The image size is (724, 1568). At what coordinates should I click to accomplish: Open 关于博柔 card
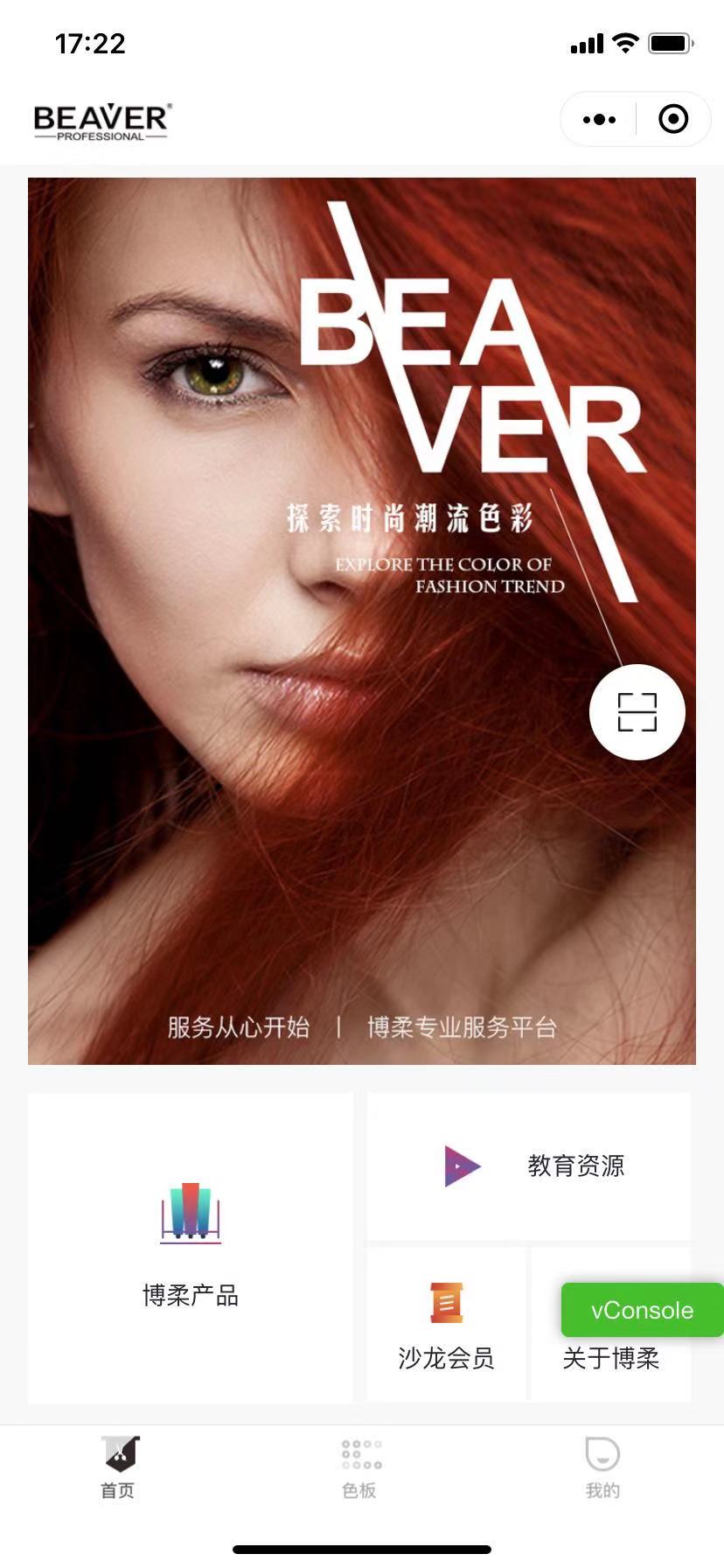(611, 1357)
